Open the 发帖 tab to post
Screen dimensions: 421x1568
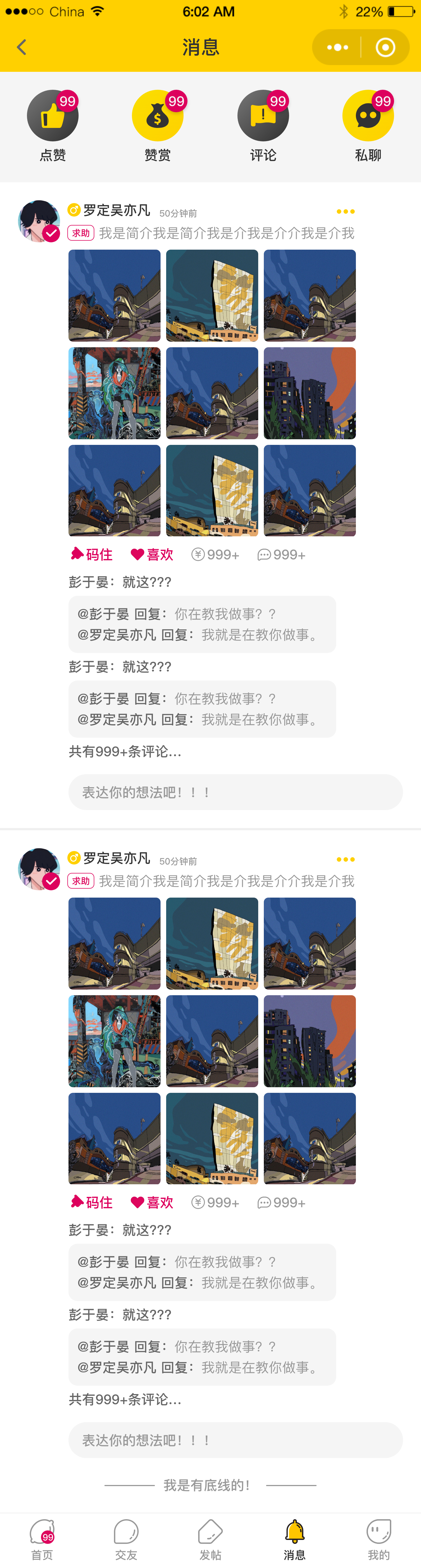[x=210, y=1539]
